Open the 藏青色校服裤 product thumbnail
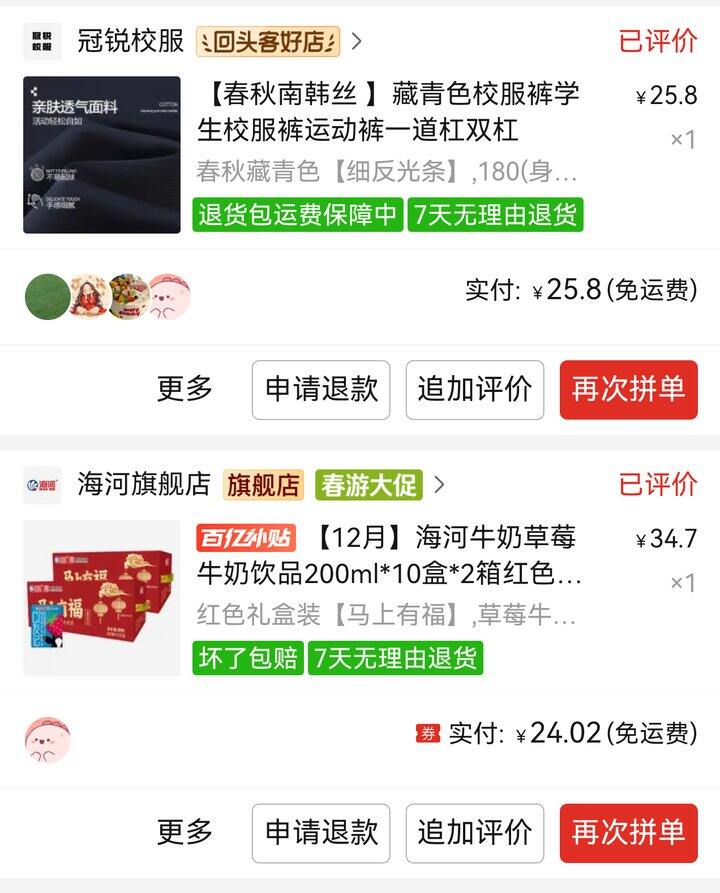 point(102,155)
